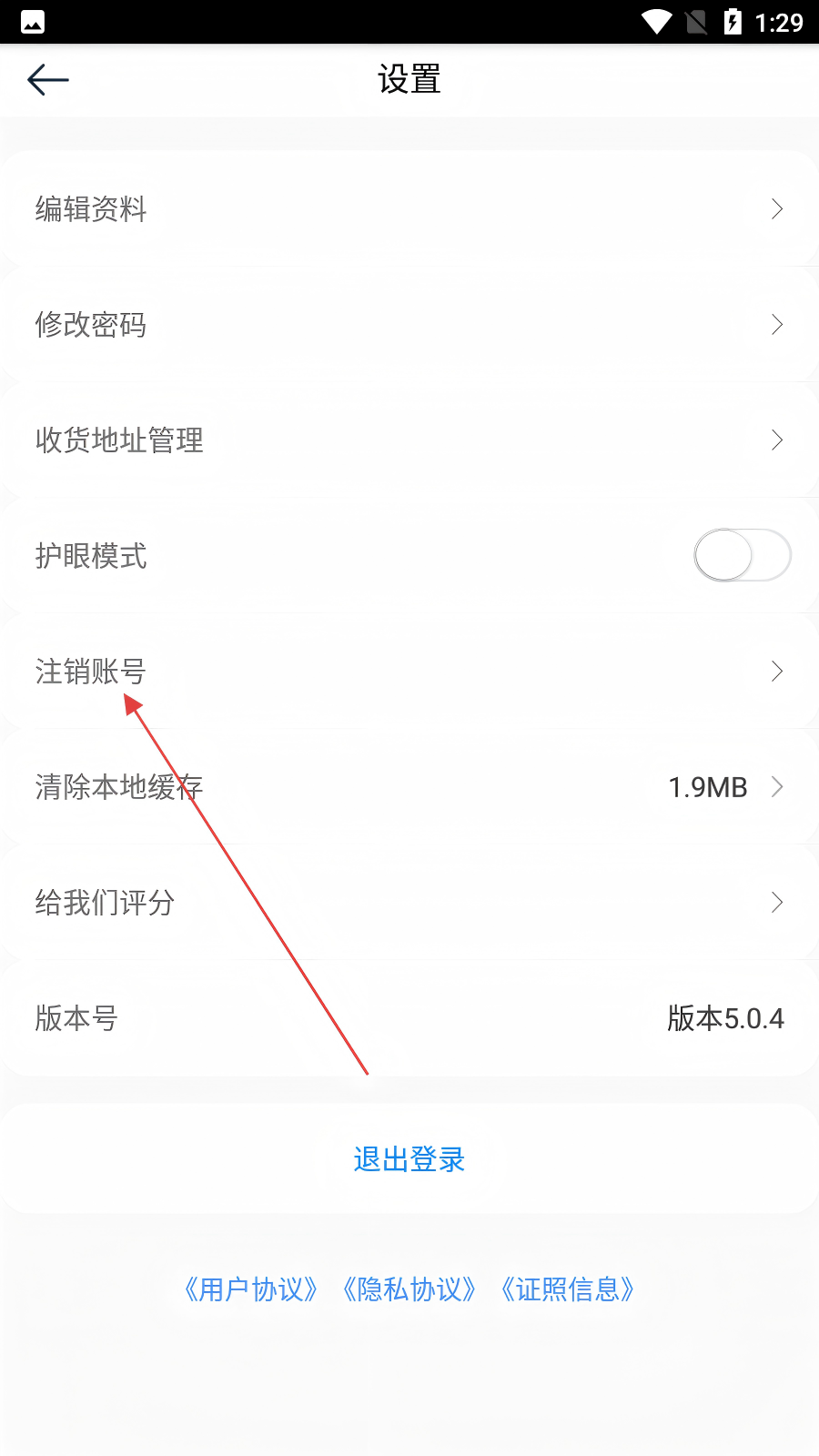The width and height of the screenshot is (819, 1456).
Task: Open the 《隐私协议》 link
Action: tap(409, 1289)
